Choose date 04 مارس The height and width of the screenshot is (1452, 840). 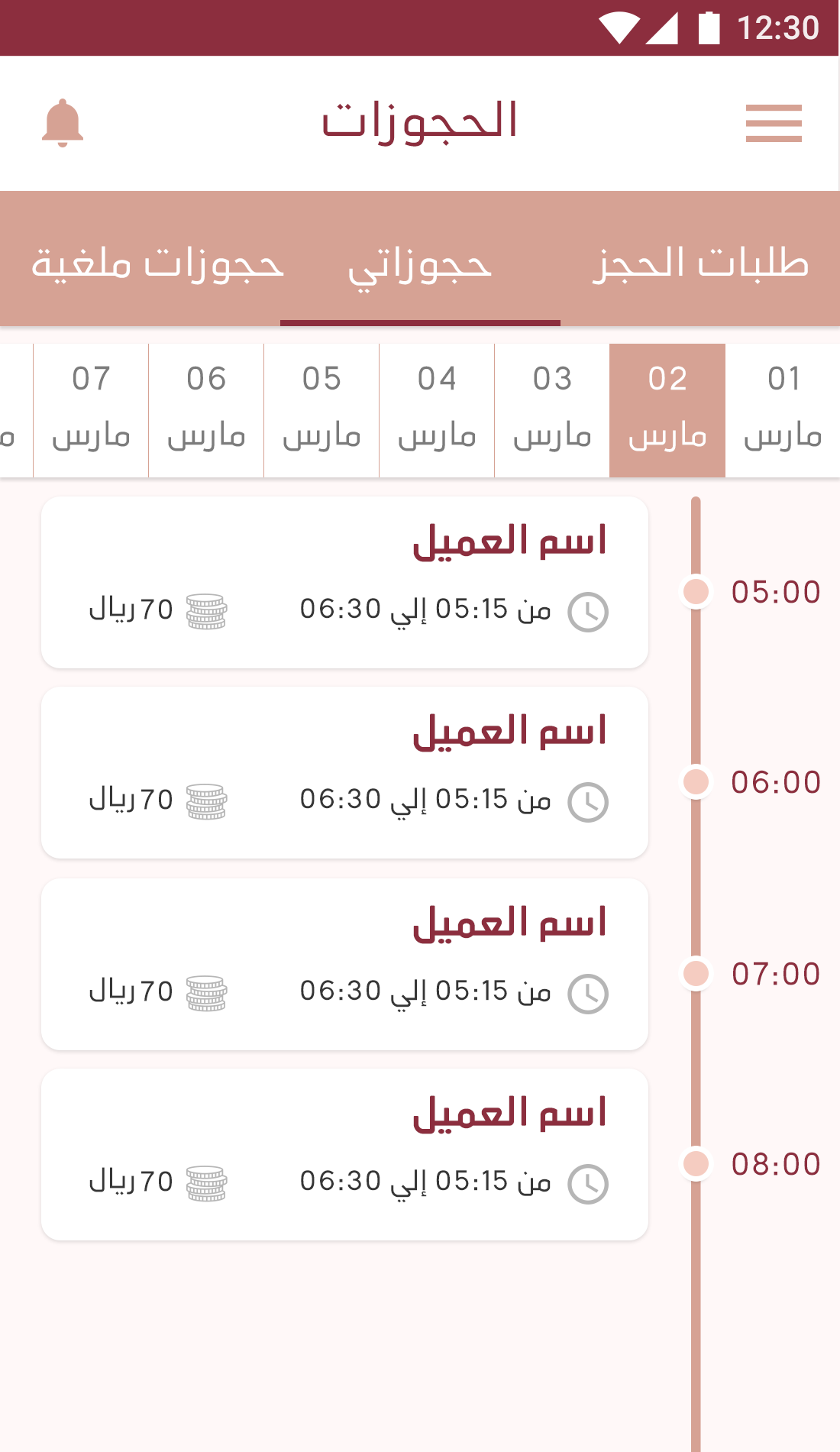pos(437,410)
